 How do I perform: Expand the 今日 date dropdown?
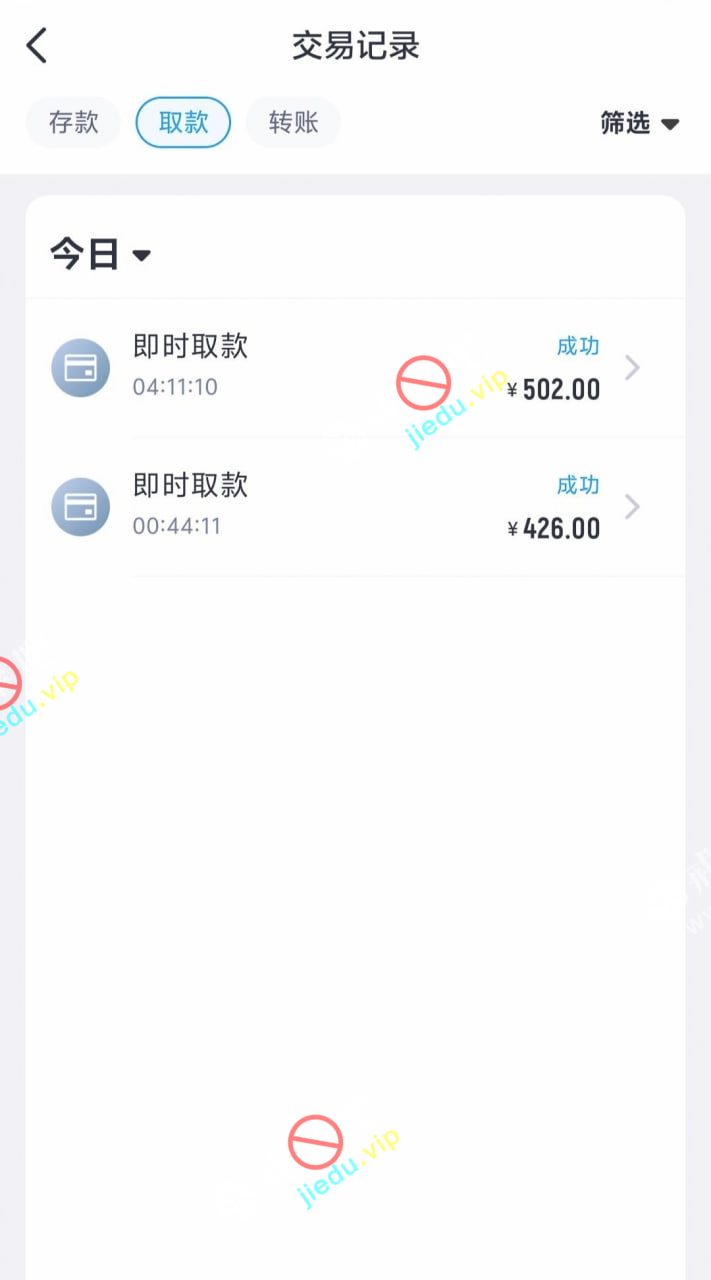[x=100, y=255]
